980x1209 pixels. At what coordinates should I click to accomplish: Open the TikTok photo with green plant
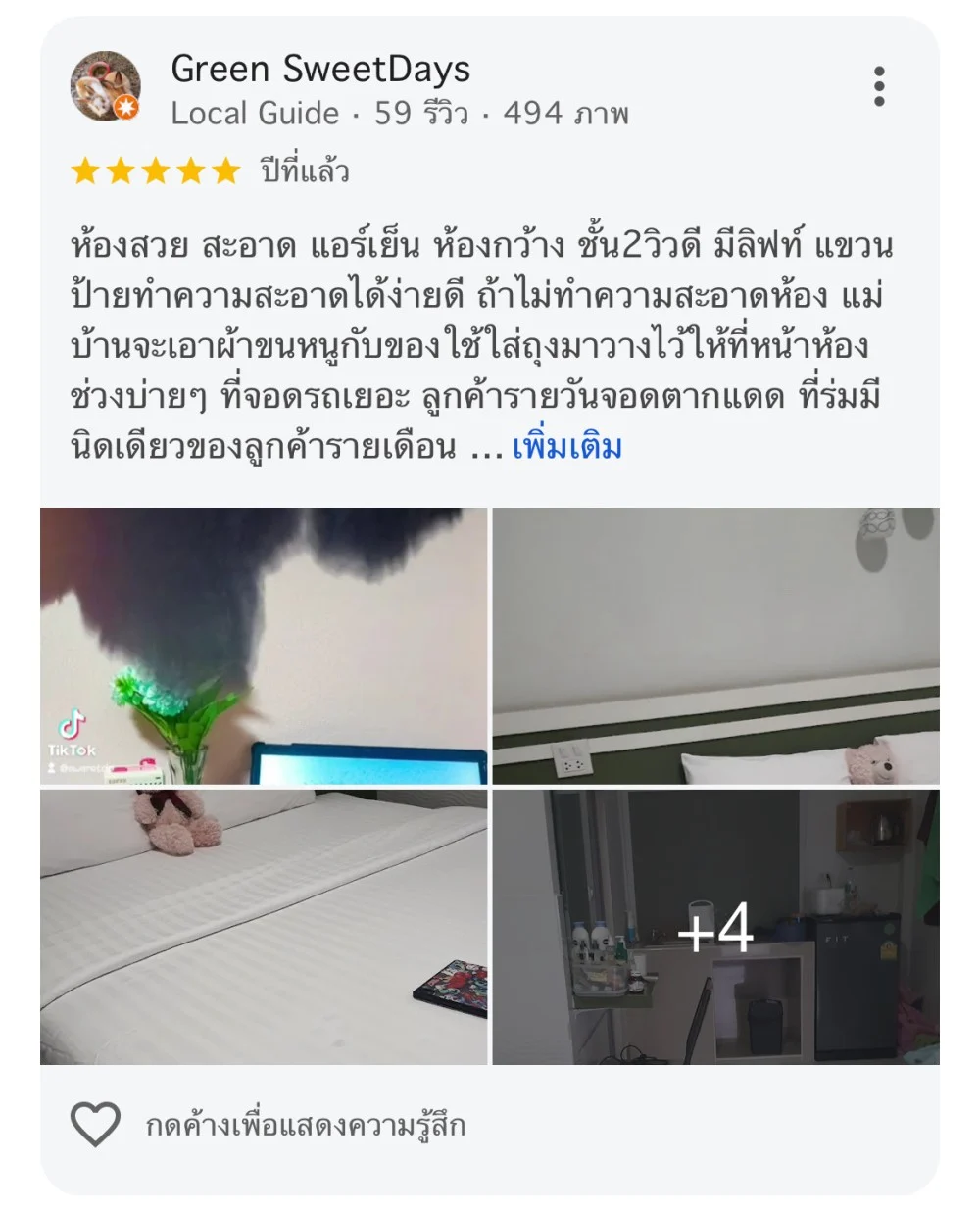click(x=264, y=646)
